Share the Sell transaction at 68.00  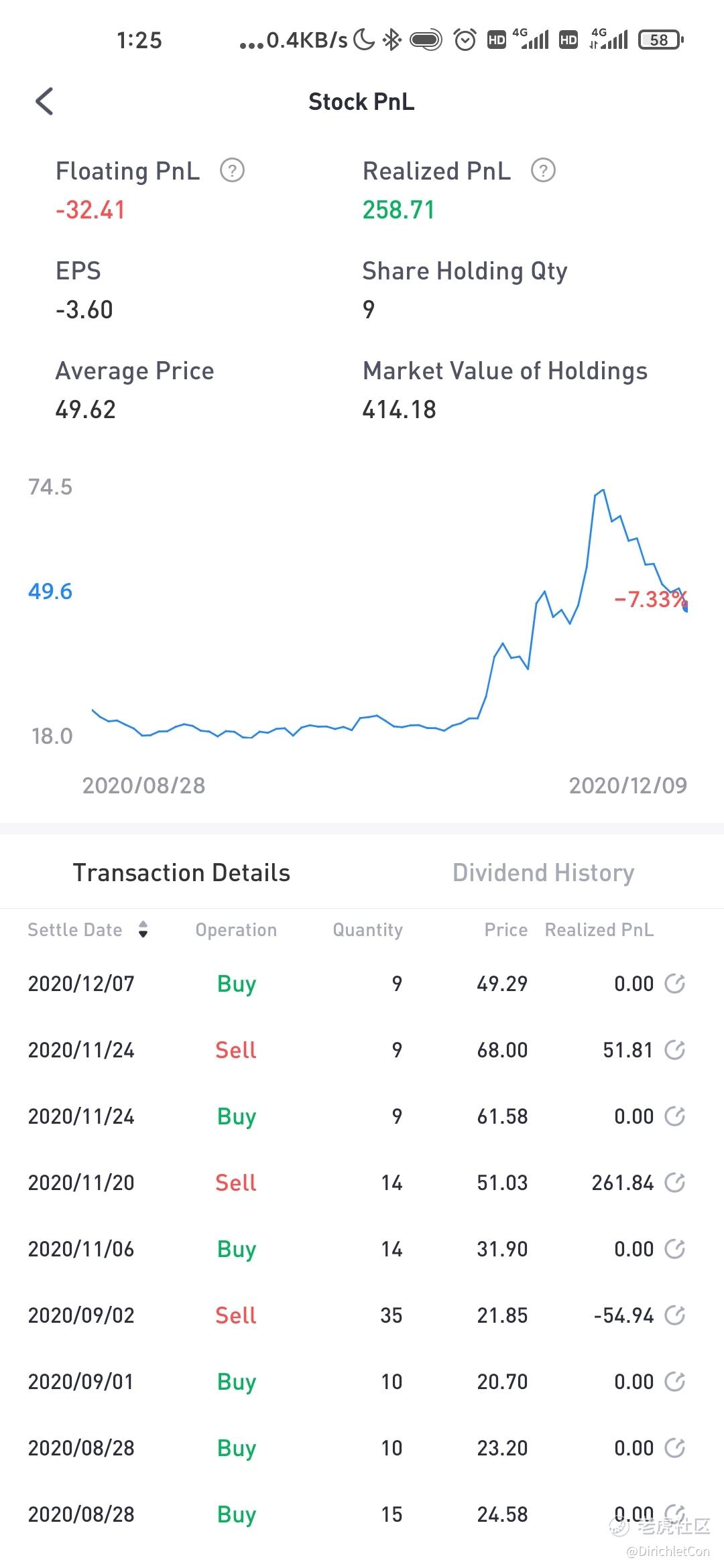(674, 1050)
